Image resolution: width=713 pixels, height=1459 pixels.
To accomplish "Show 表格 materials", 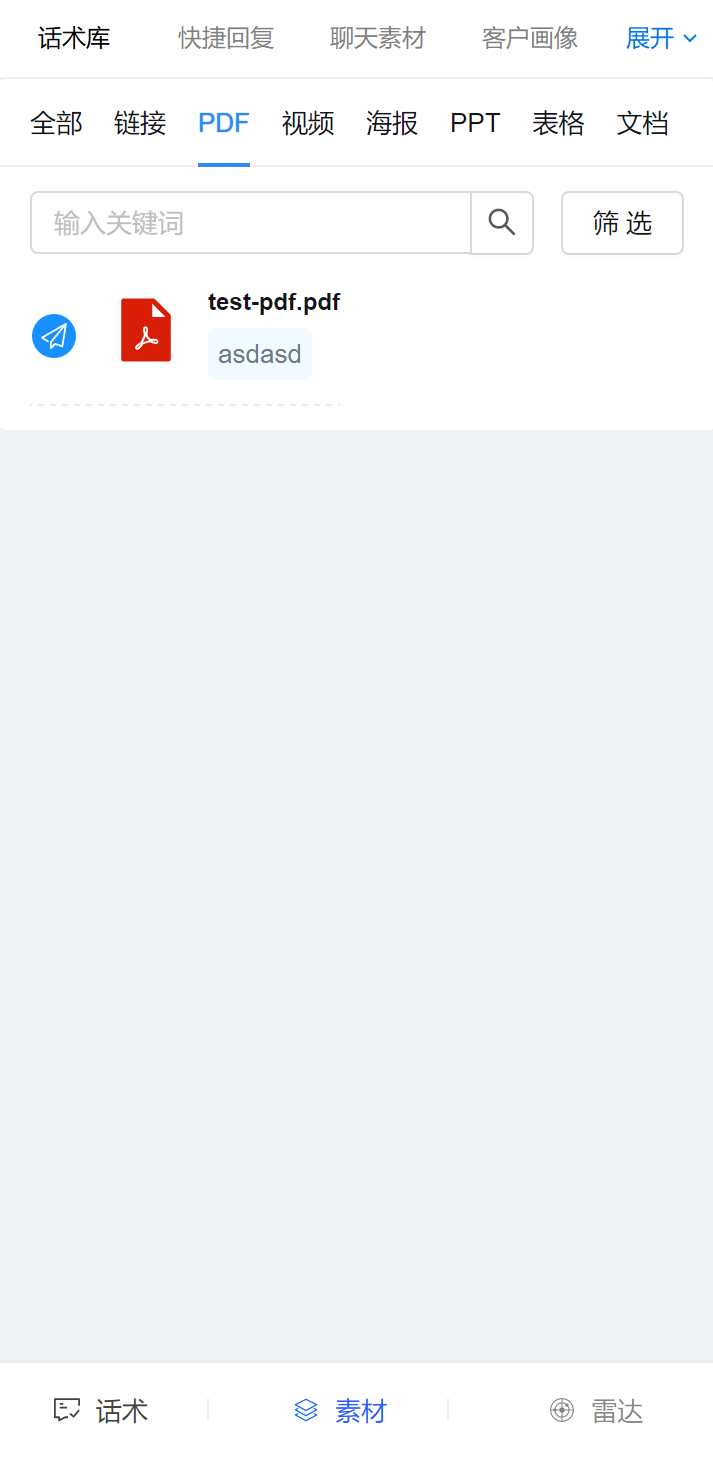I will [x=558, y=124].
